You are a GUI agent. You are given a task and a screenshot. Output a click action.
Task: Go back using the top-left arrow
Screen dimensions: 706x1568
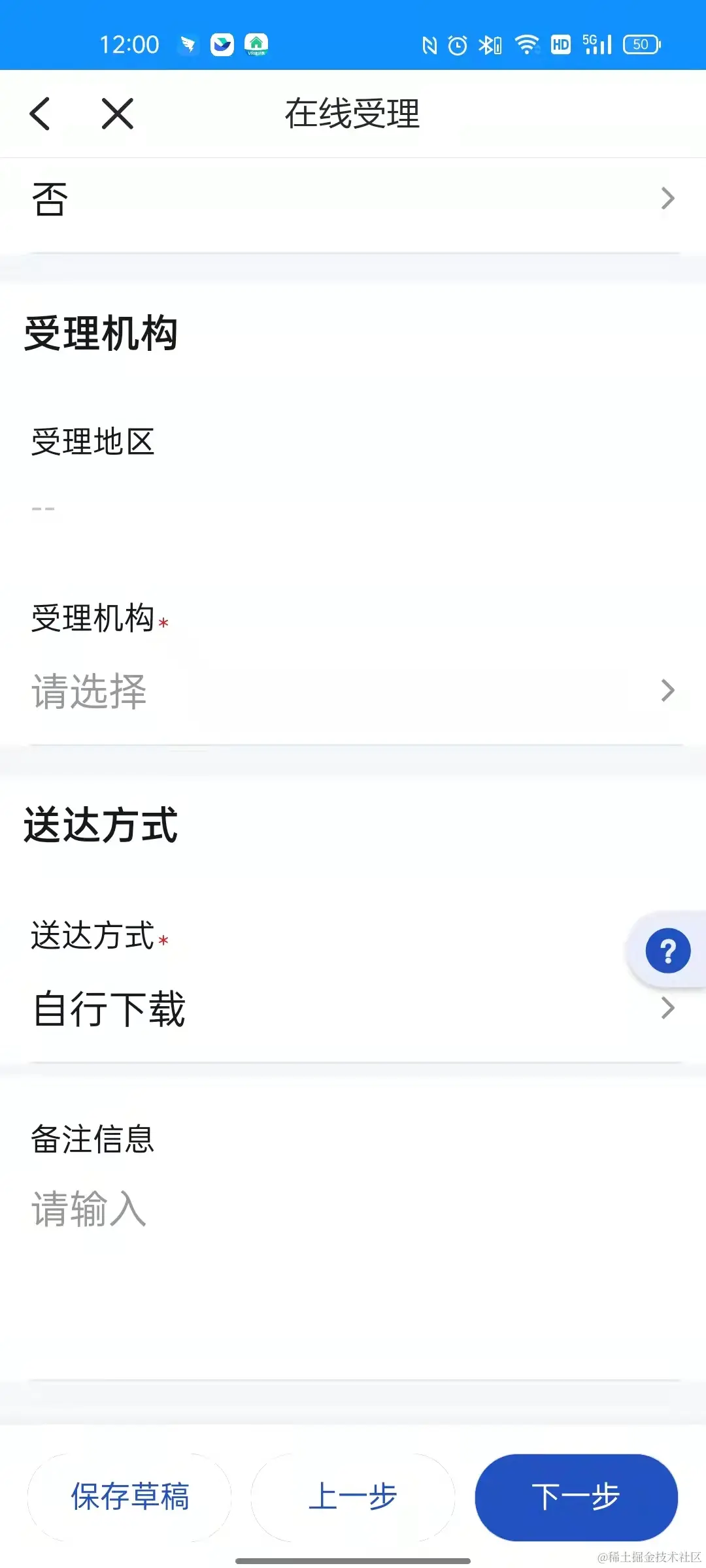tap(40, 114)
